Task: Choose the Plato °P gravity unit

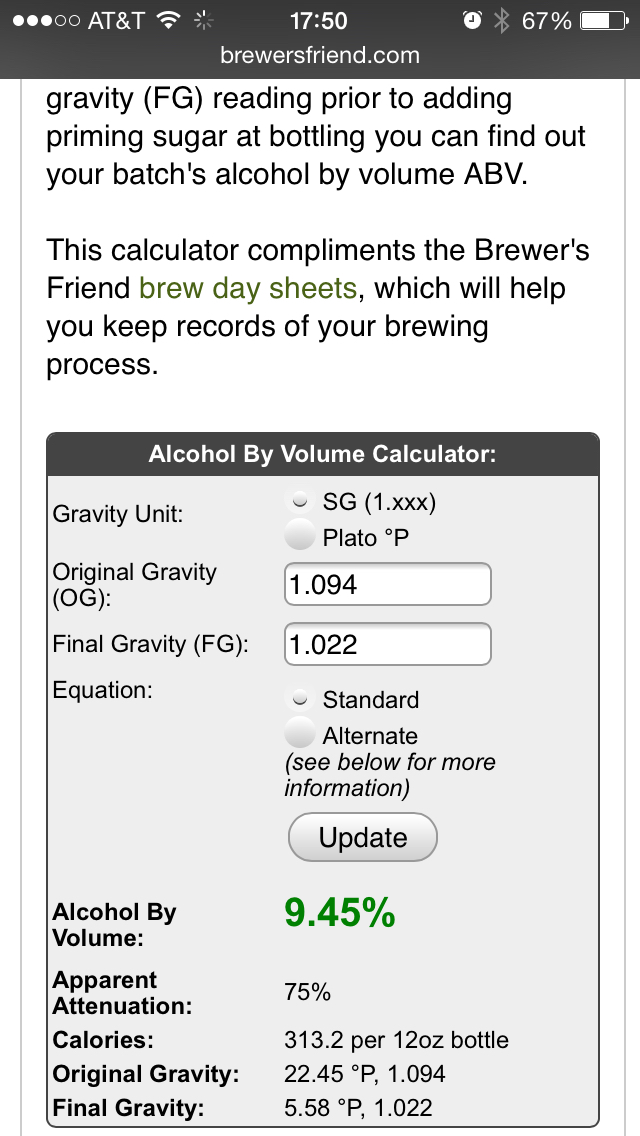Action: pyautogui.click(x=299, y=536)
